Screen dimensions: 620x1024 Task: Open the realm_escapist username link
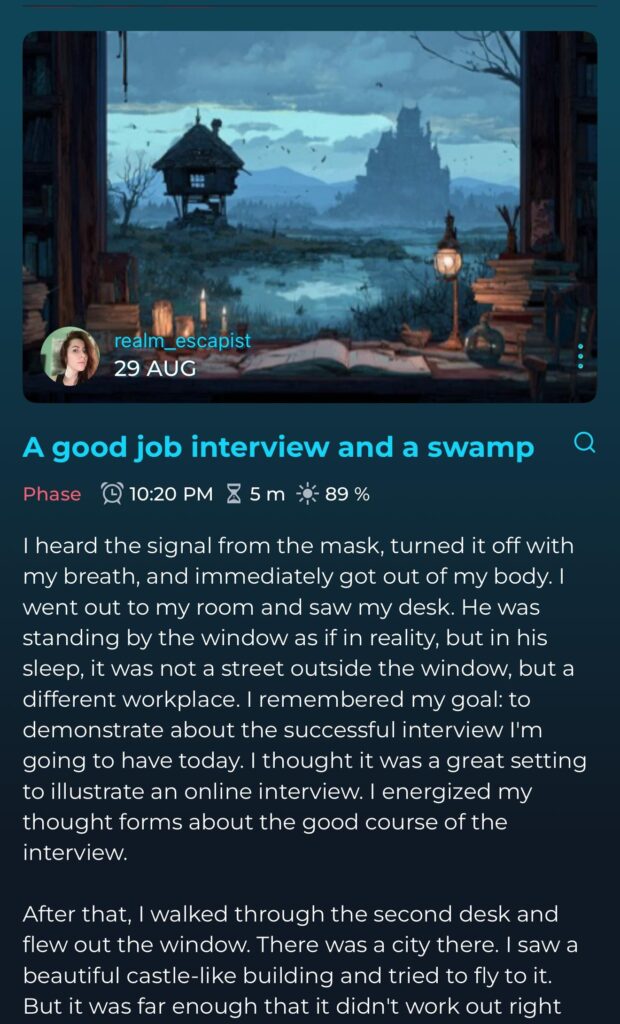pos(182,342)
